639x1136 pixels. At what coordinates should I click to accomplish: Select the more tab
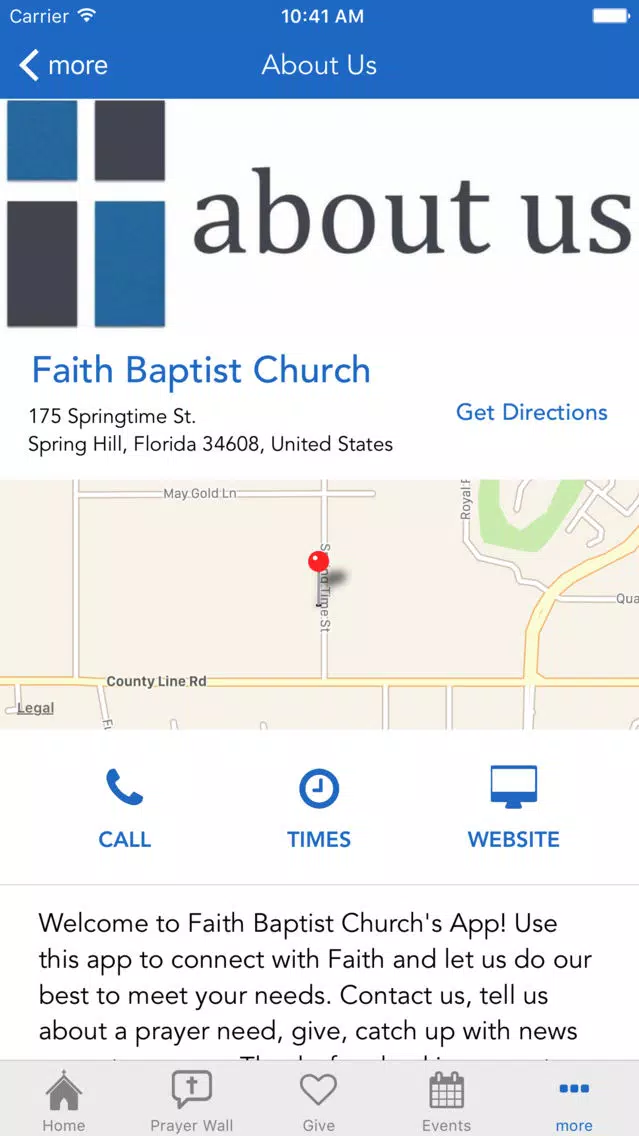pos(574,1100)
